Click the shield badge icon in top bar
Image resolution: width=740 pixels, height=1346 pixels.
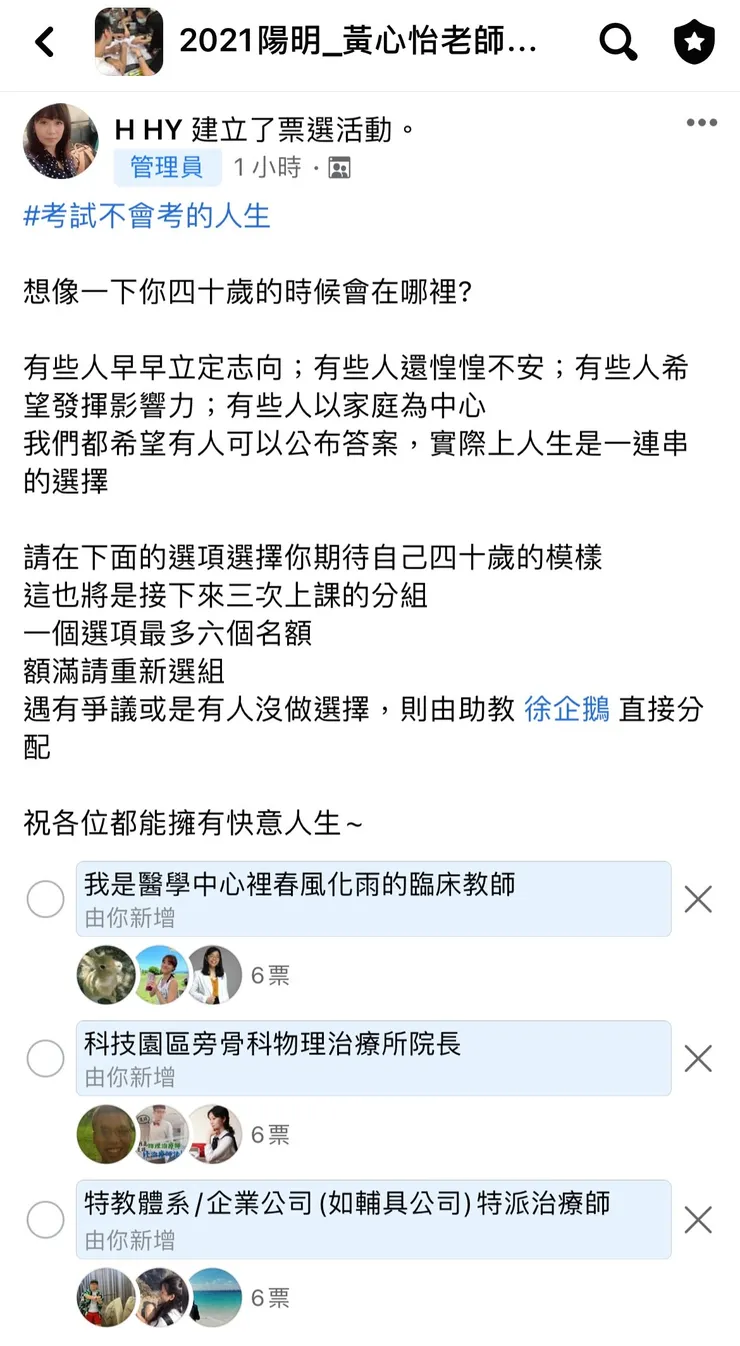694,44
